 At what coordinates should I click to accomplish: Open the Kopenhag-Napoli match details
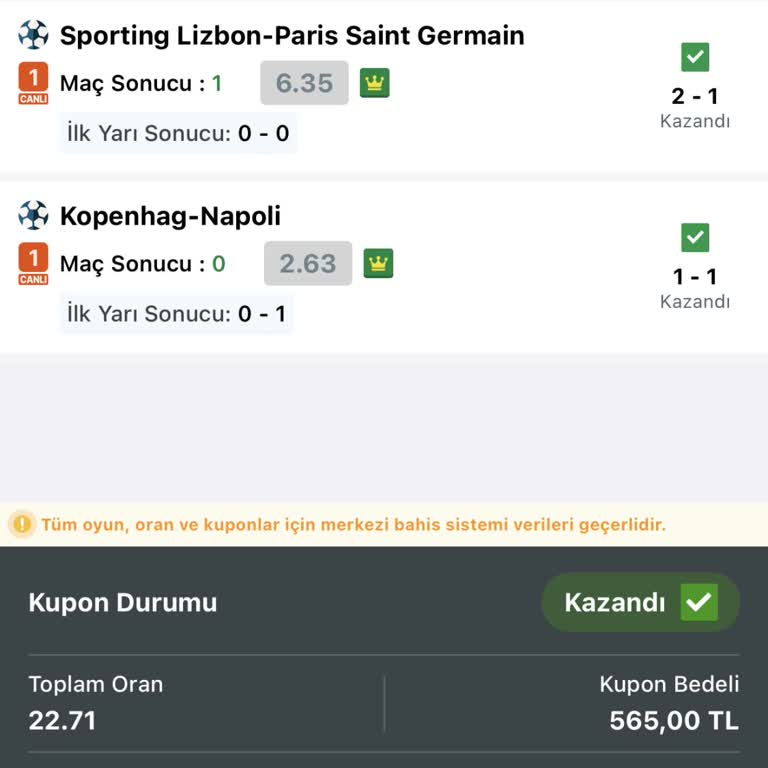[x=170, y=216]
